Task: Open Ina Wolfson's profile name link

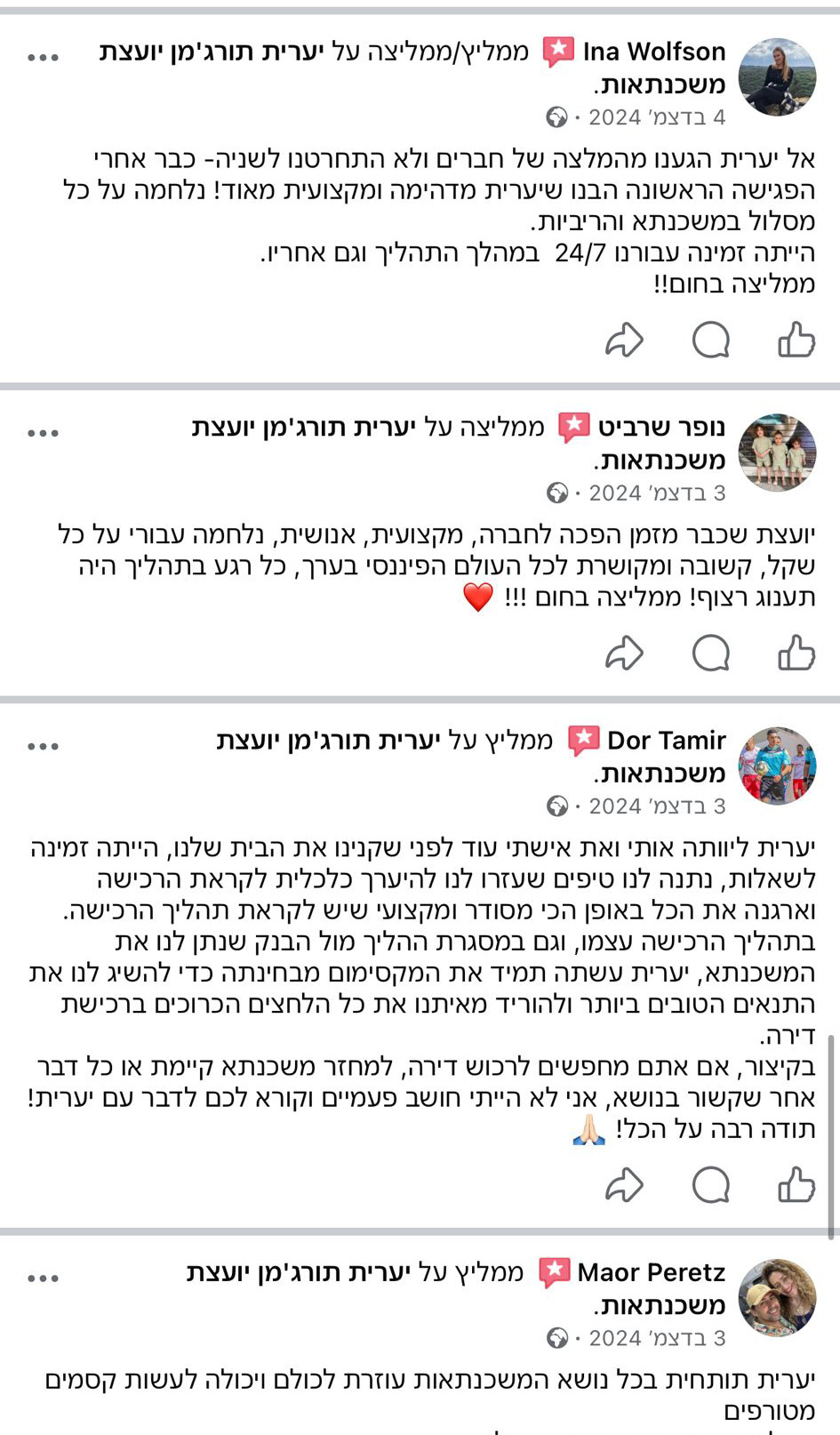Action: point(654,52)
